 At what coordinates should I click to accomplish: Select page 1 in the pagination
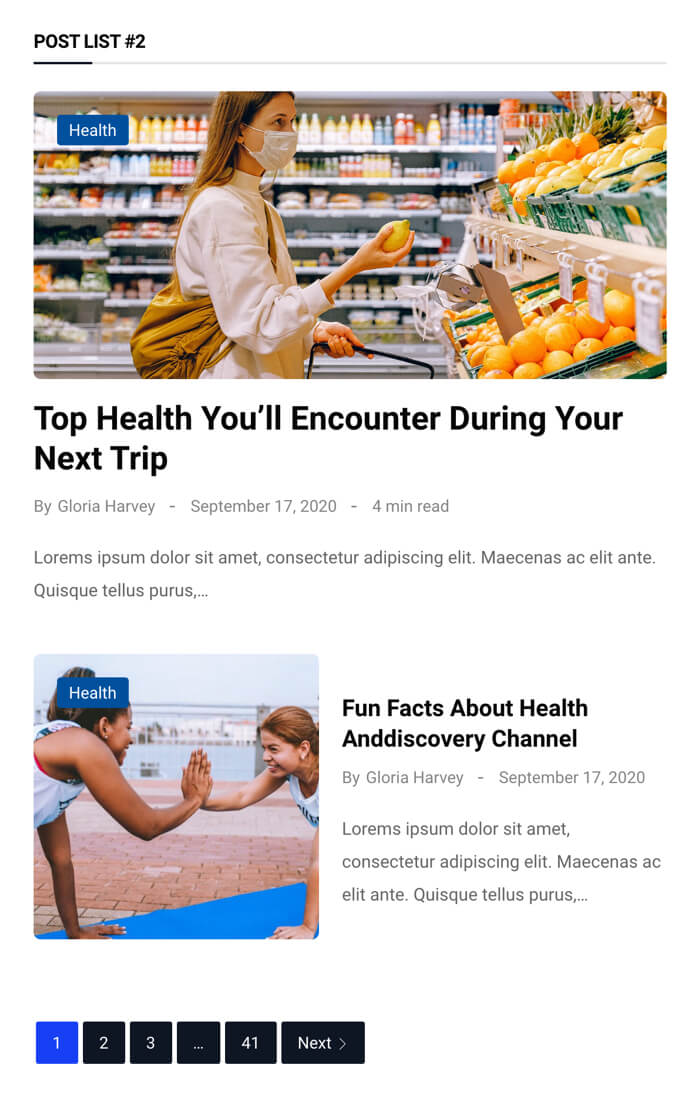(x=57, y=1043)
